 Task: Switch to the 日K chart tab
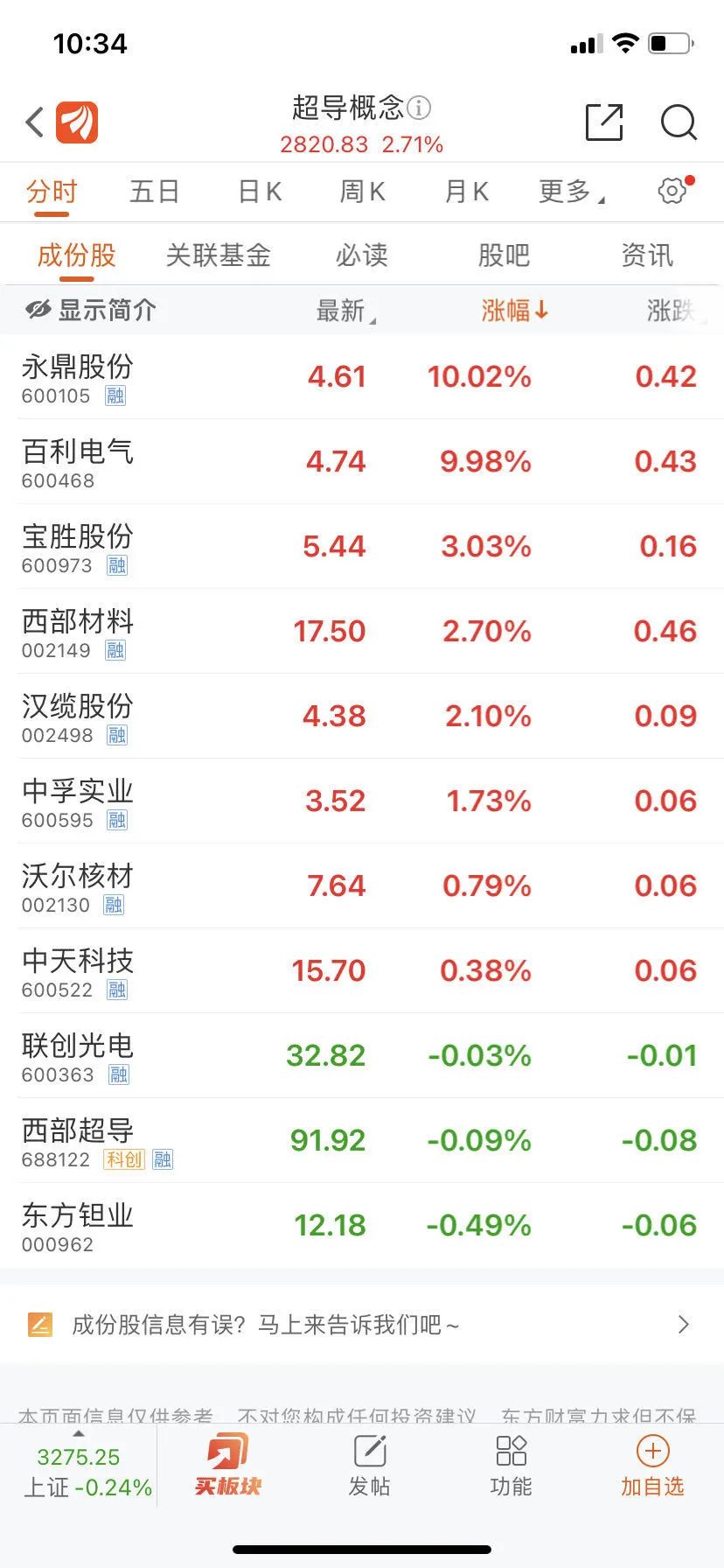pyautogui.click(x=260, y=192)
